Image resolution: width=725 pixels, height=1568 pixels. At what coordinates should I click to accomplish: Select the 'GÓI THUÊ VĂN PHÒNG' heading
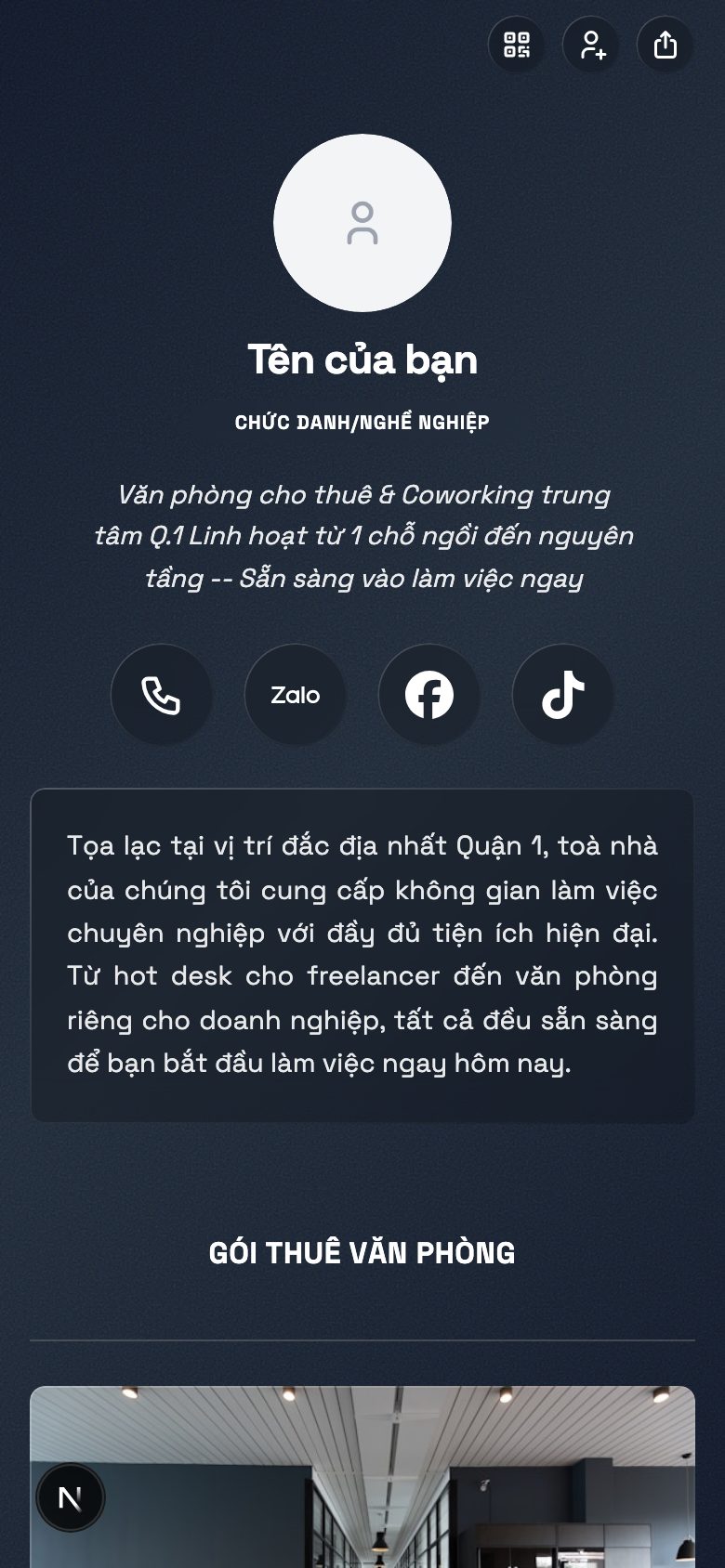click(362, 1251)
